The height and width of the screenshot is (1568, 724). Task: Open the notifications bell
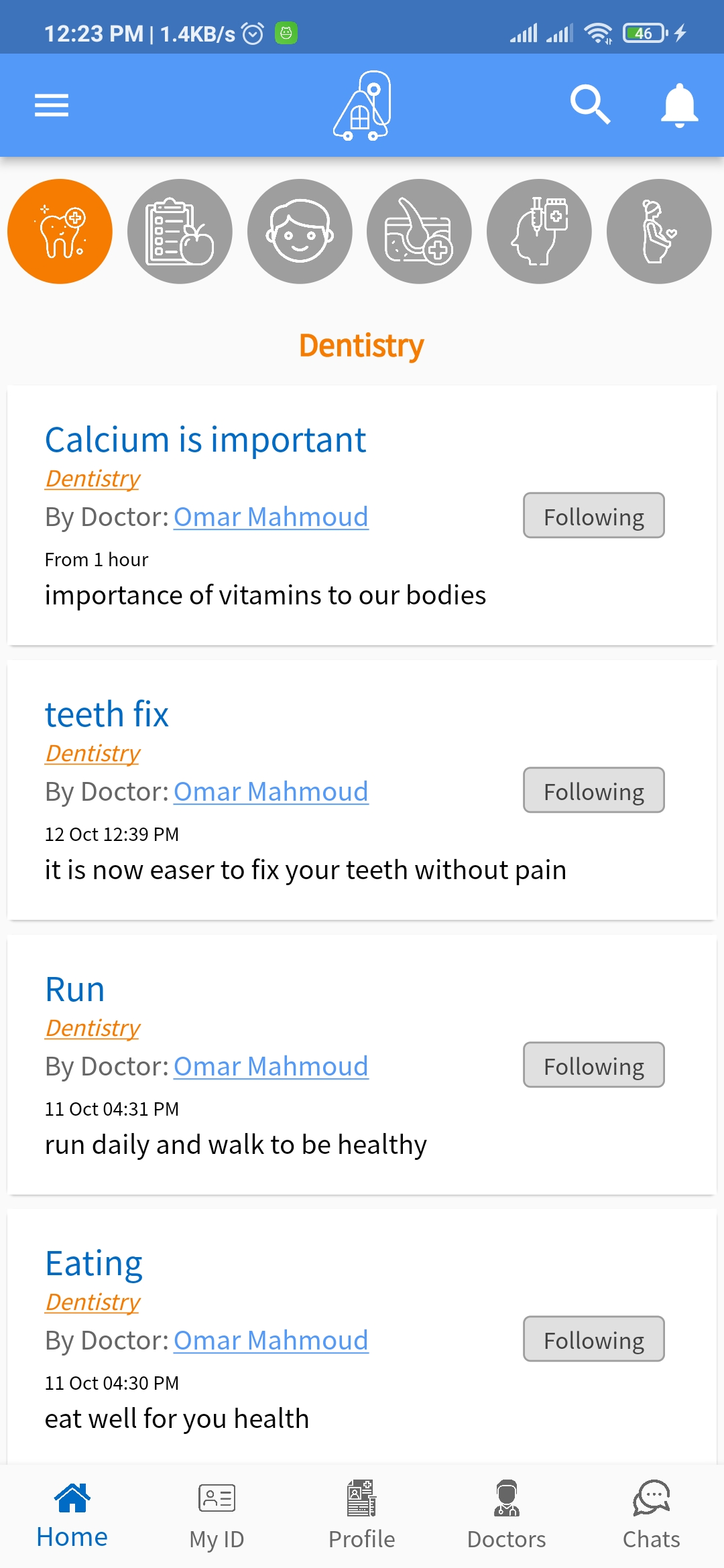click(x=679, y=105)
